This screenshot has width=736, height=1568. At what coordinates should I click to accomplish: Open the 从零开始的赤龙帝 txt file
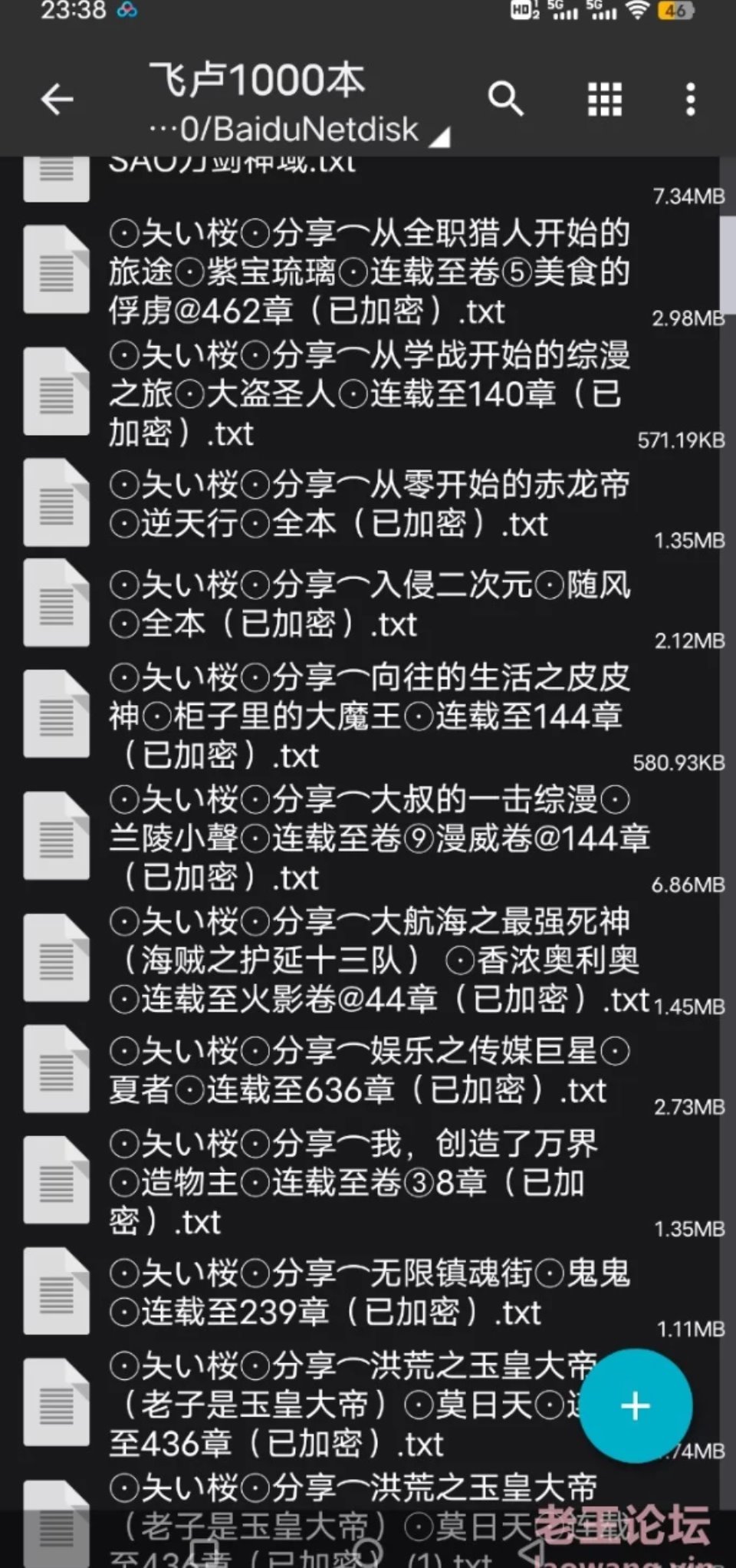(x=368, y=504)
